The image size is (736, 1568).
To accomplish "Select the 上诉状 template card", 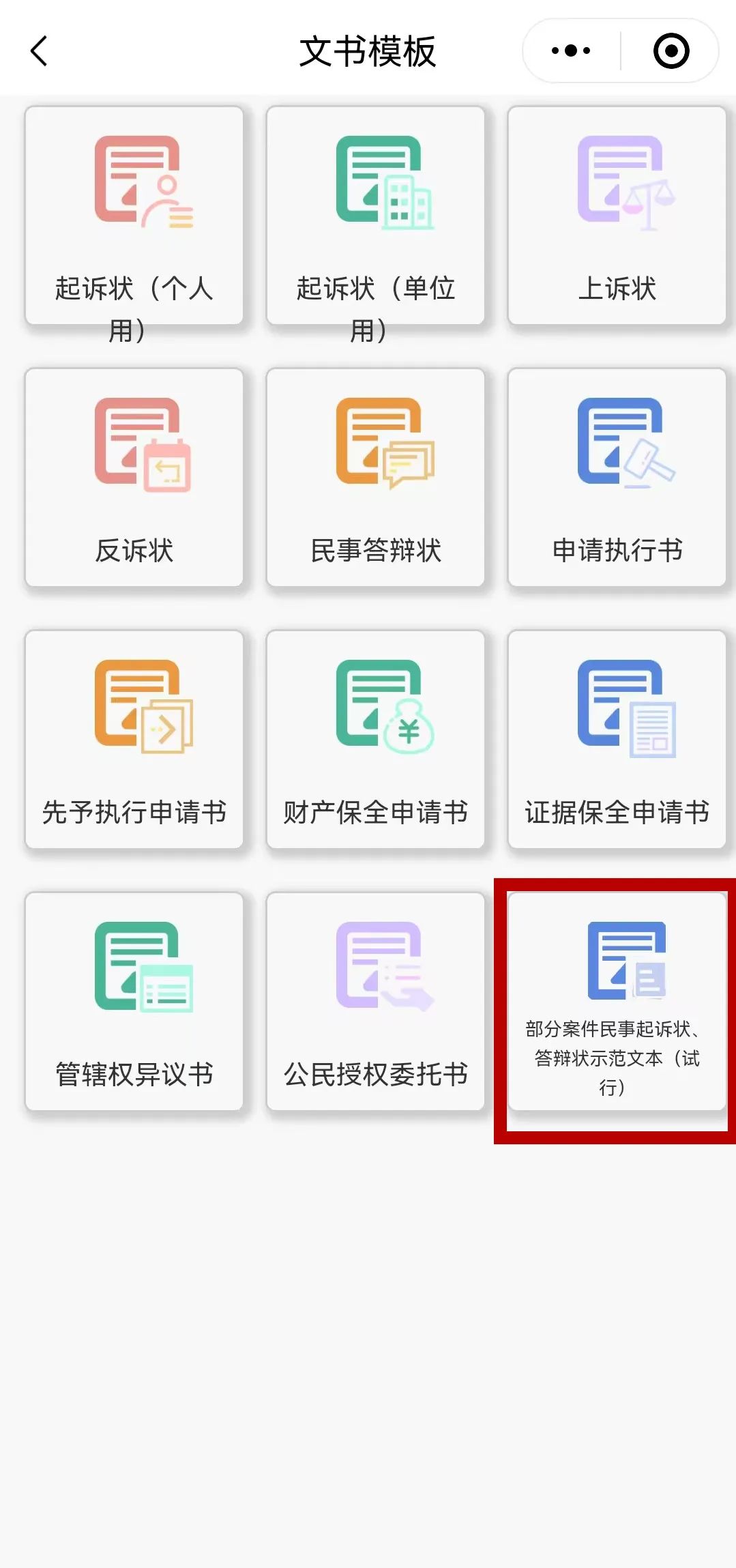I will click(x=617, y=216).
